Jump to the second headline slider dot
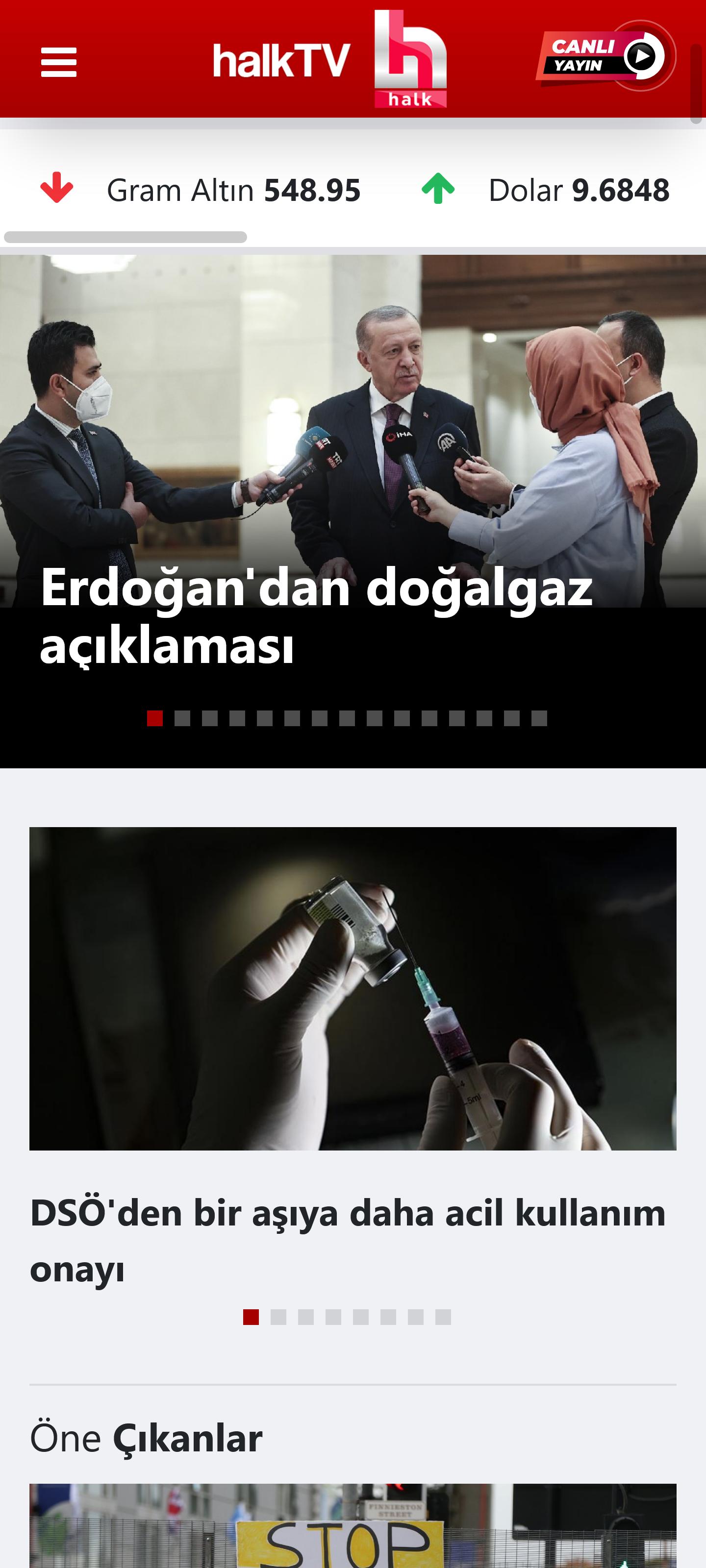Image resolution: width=706 pixels, height=1568 pixels. click(182, 718)
